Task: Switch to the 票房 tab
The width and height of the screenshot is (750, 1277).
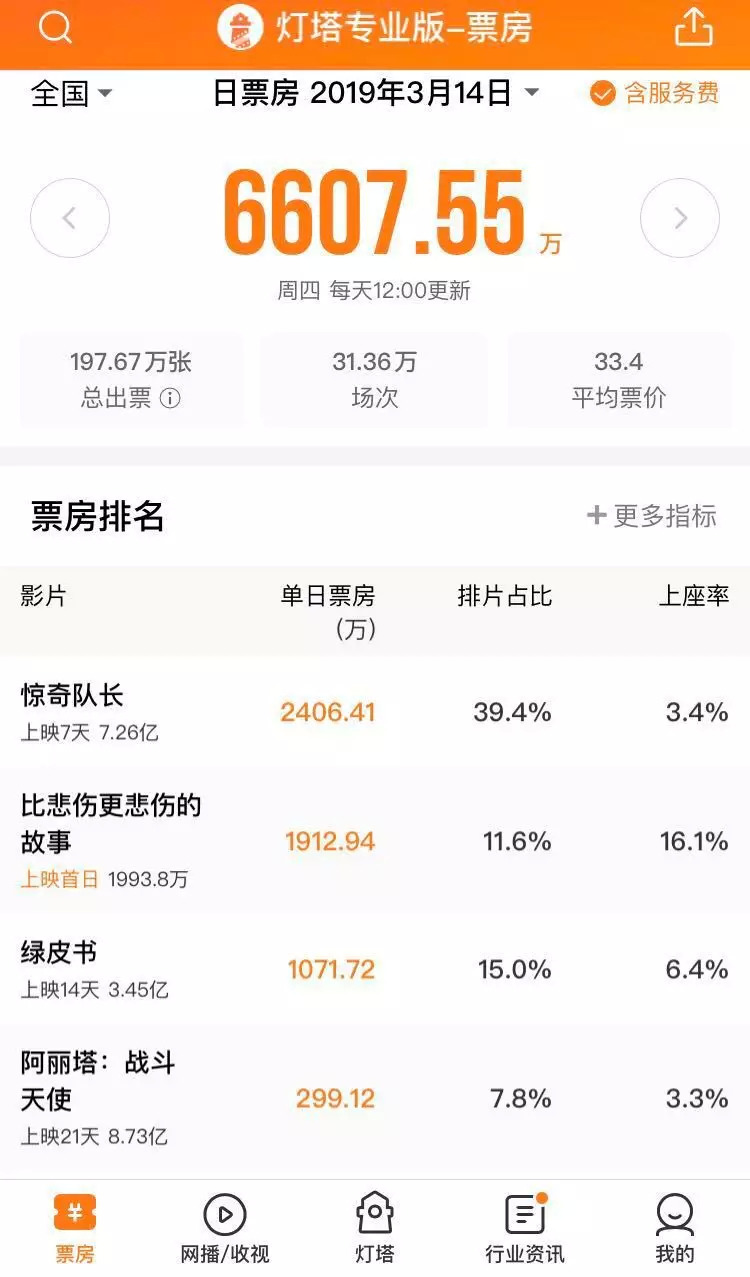Action: (75, 1228)
